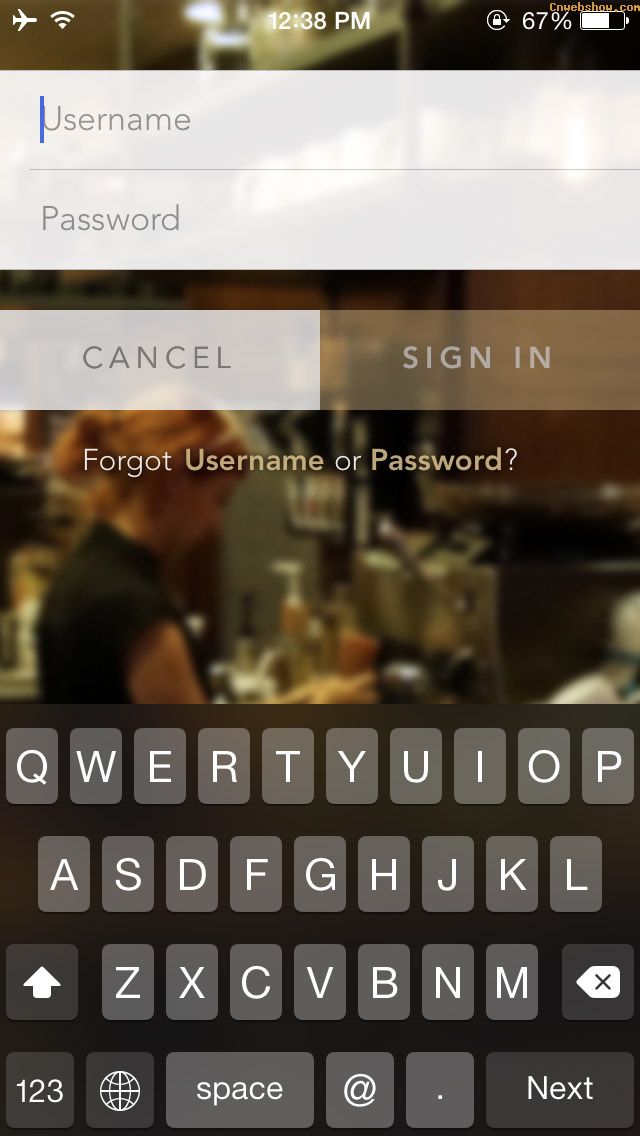640x1136 pixels.
Task: Tap the SIGN IN button
Action: click(x=478, y=359)
